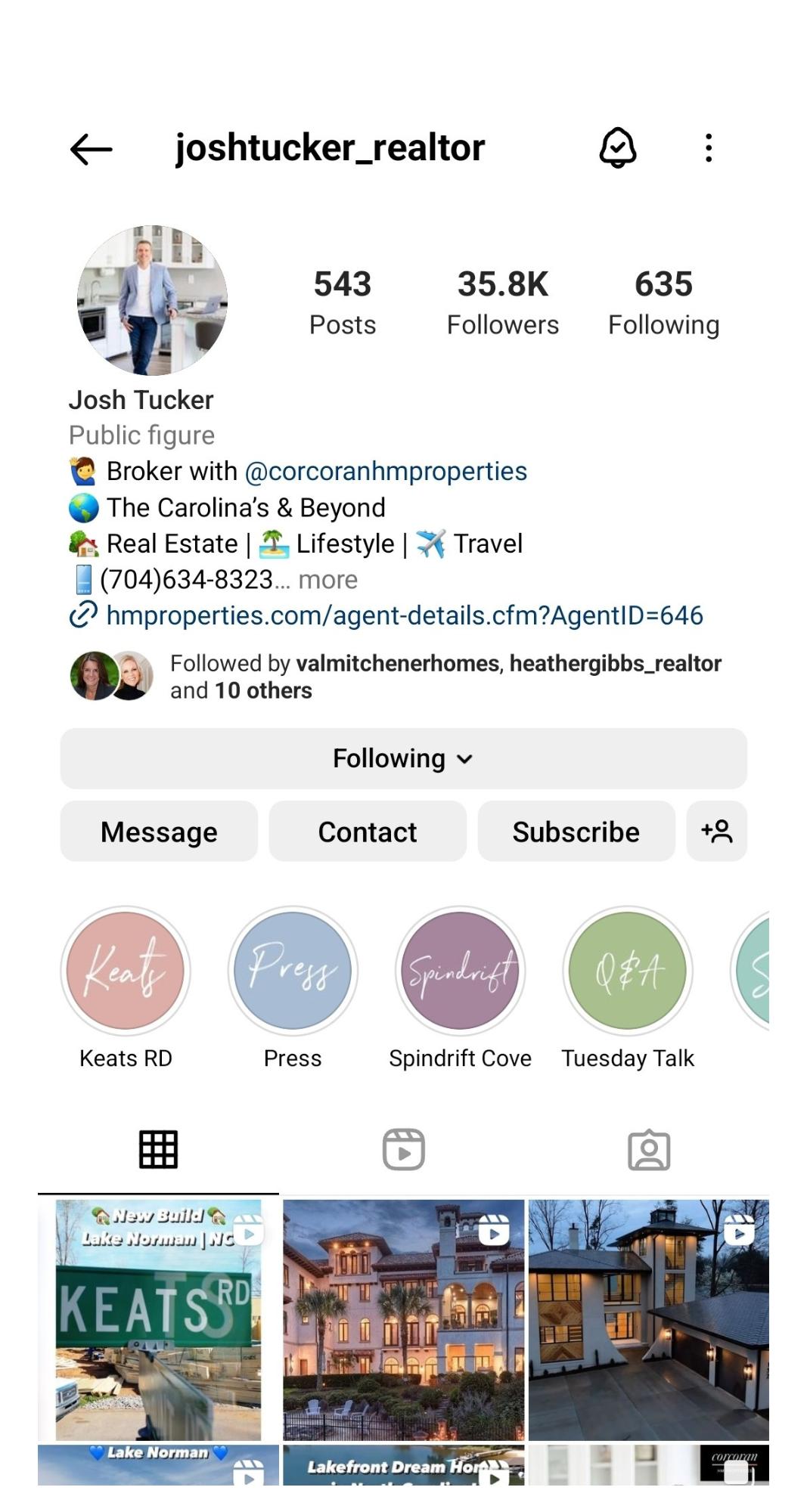Open the Keats RD story highlight
807x1512 pixels.
coord(126,971)
